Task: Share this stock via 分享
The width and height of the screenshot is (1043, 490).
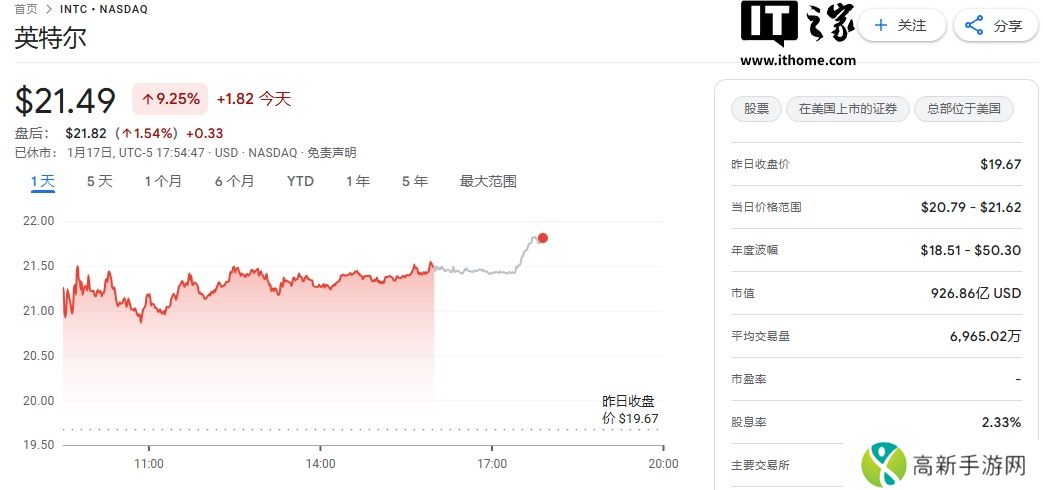Action: coord(995,26)
